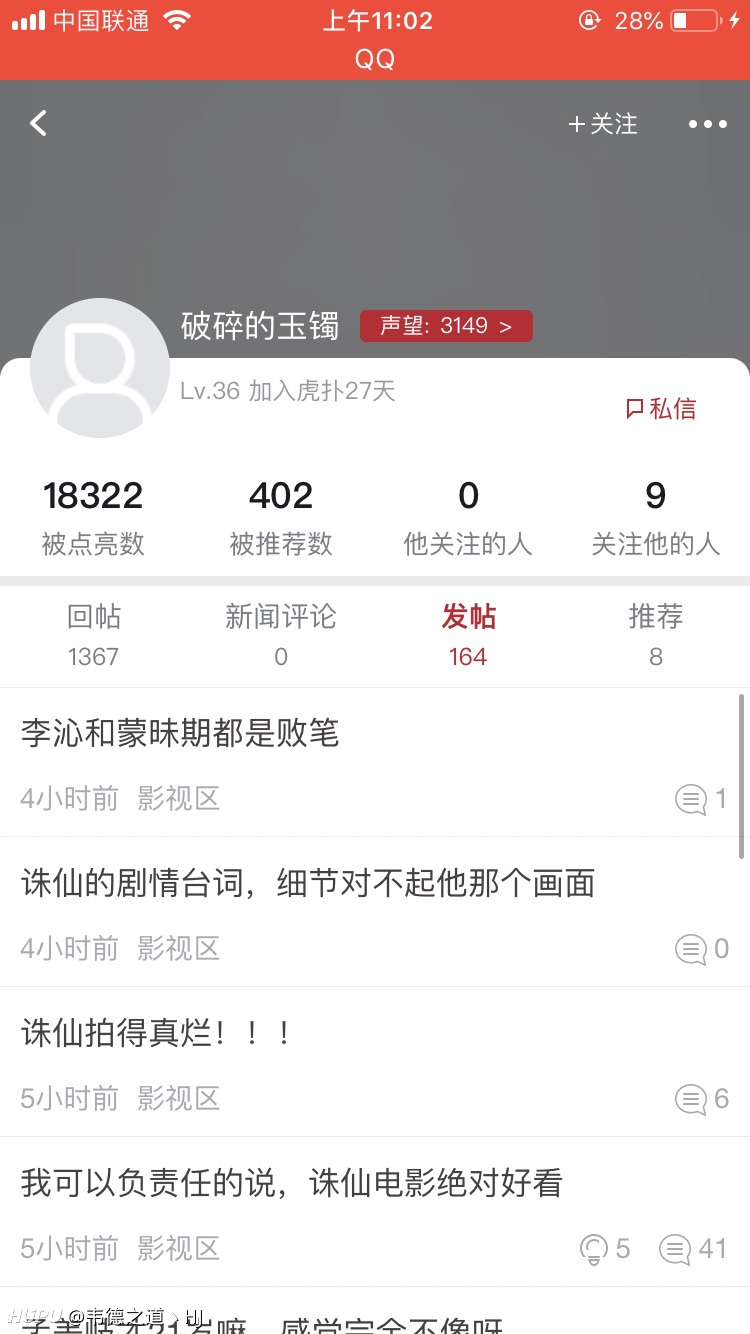Viewport: 750px width, 1334px height.
Task: Open the 声望: 3149 reputation badge
Action: click(446, 326)
